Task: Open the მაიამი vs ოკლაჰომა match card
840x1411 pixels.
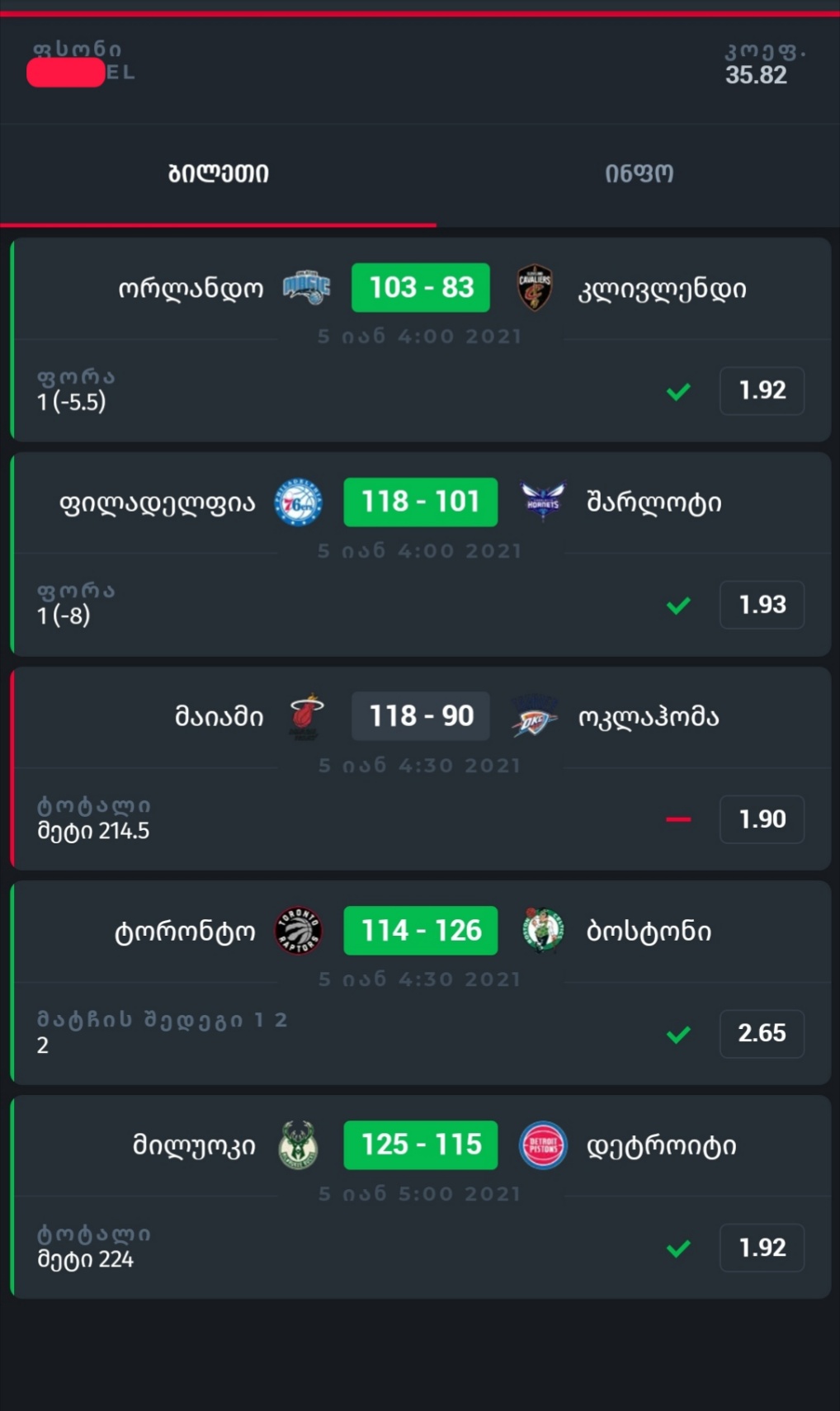Action: 421,768
